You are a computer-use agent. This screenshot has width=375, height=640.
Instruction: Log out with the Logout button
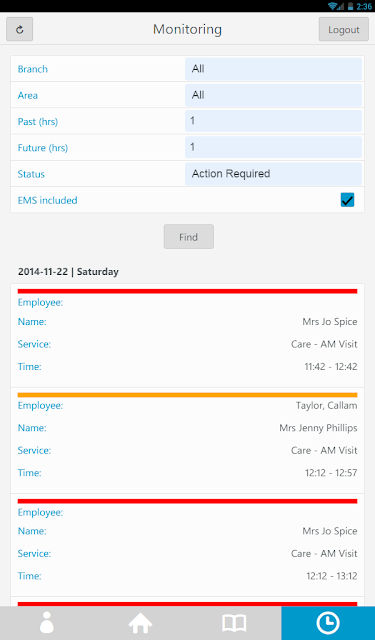[x=344, y=29]
